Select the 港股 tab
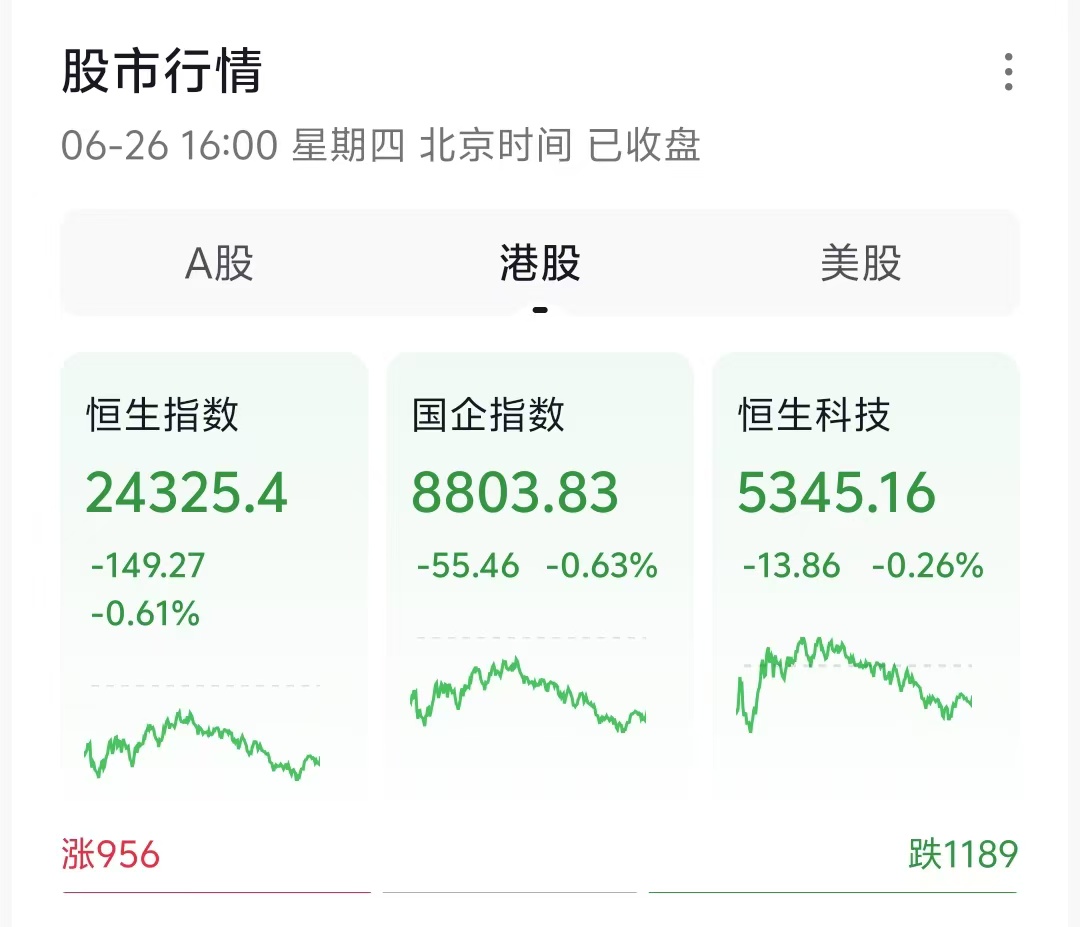This screenshot has height=927, width=1080. (540, 264)
